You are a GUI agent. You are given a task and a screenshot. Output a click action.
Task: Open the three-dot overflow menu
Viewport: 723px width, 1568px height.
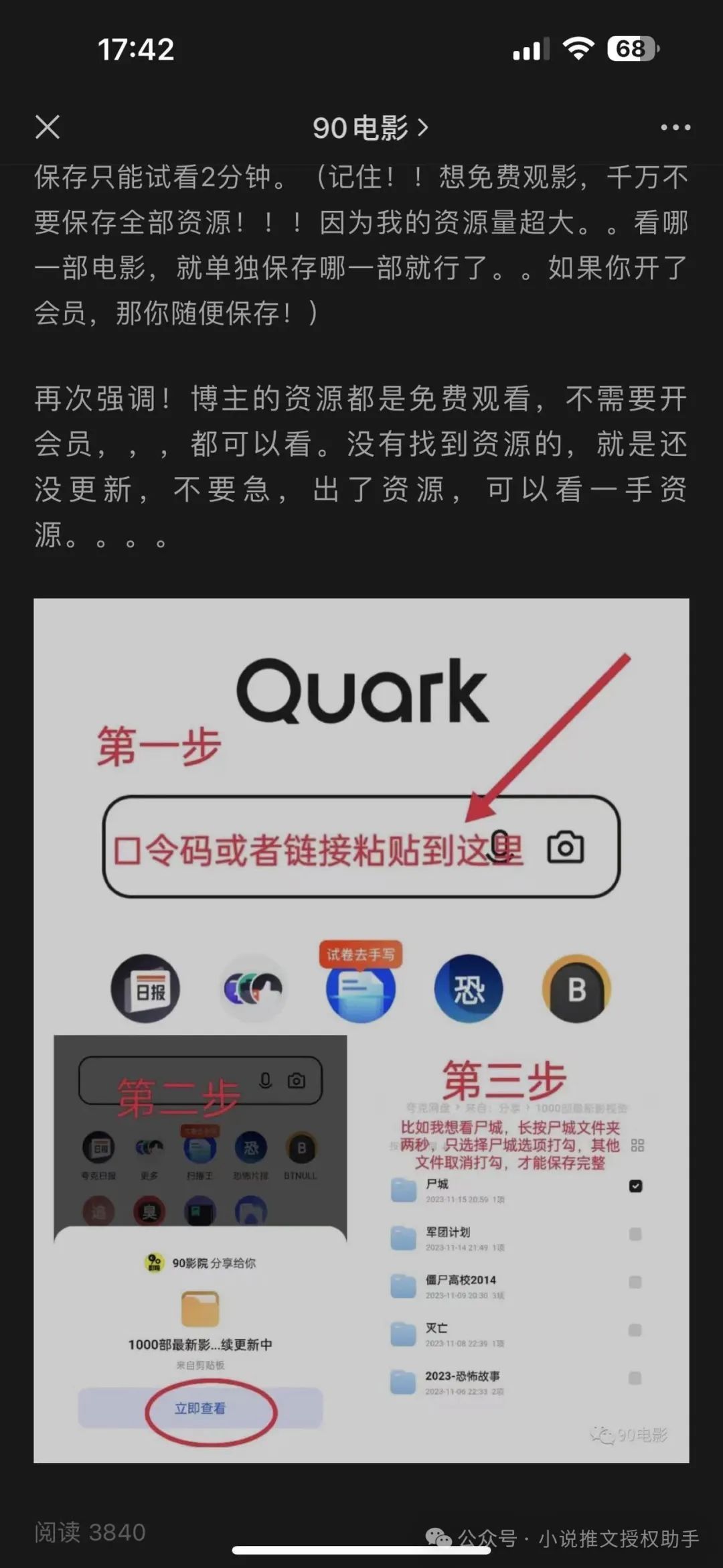click(675, 127)
